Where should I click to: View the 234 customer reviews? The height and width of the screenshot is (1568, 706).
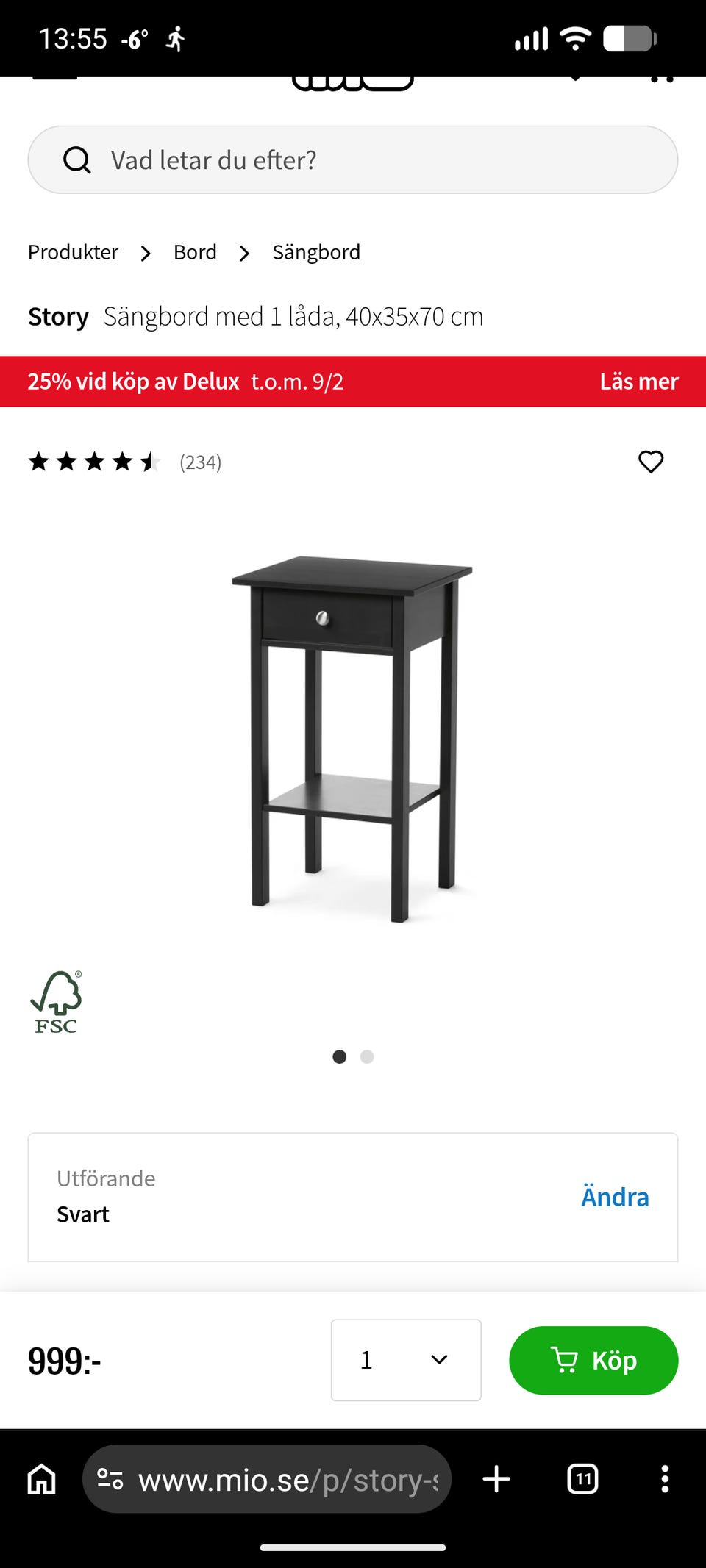[x=200, y=462]
